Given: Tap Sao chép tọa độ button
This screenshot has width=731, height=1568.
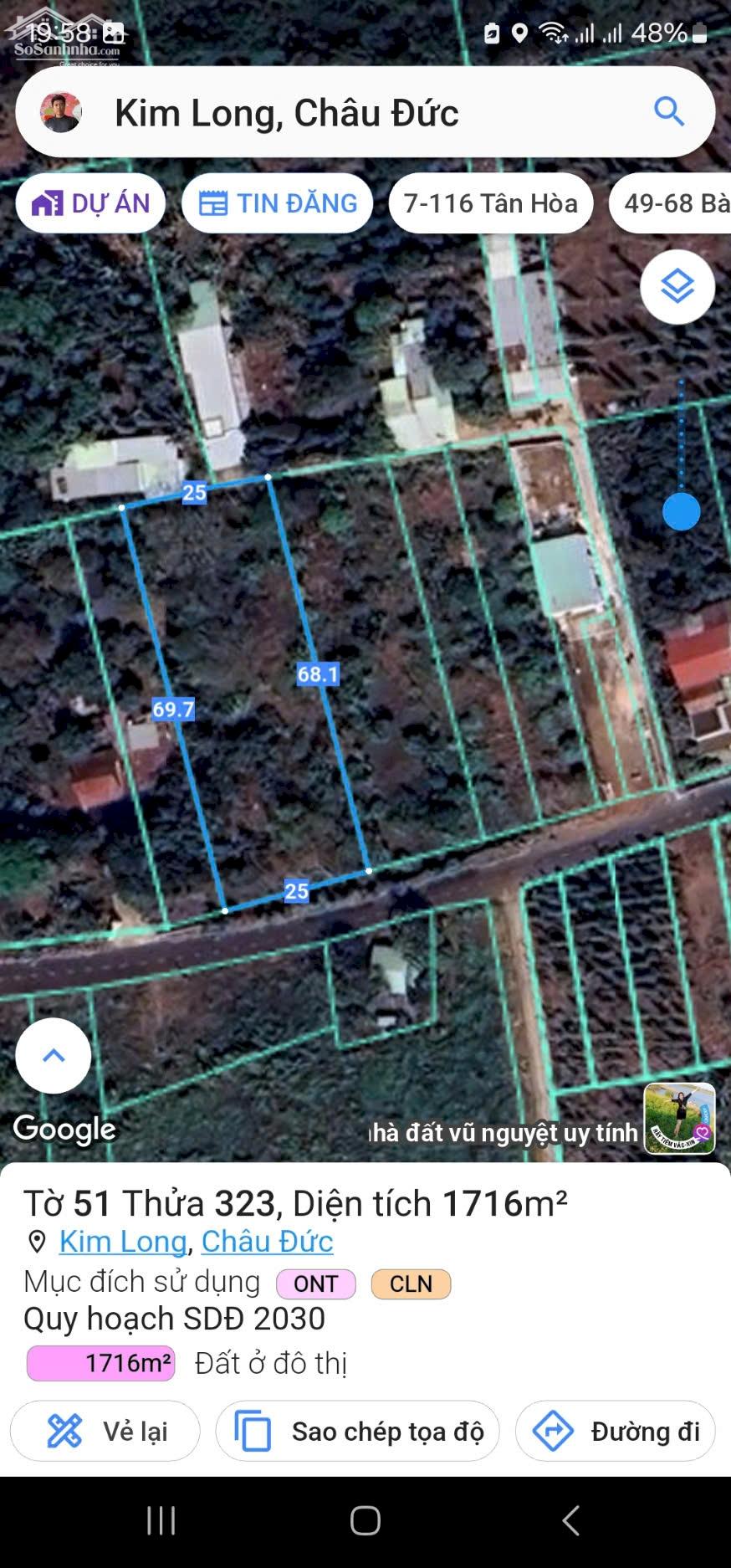Looking at the screenshot, I should (358, 1432).
